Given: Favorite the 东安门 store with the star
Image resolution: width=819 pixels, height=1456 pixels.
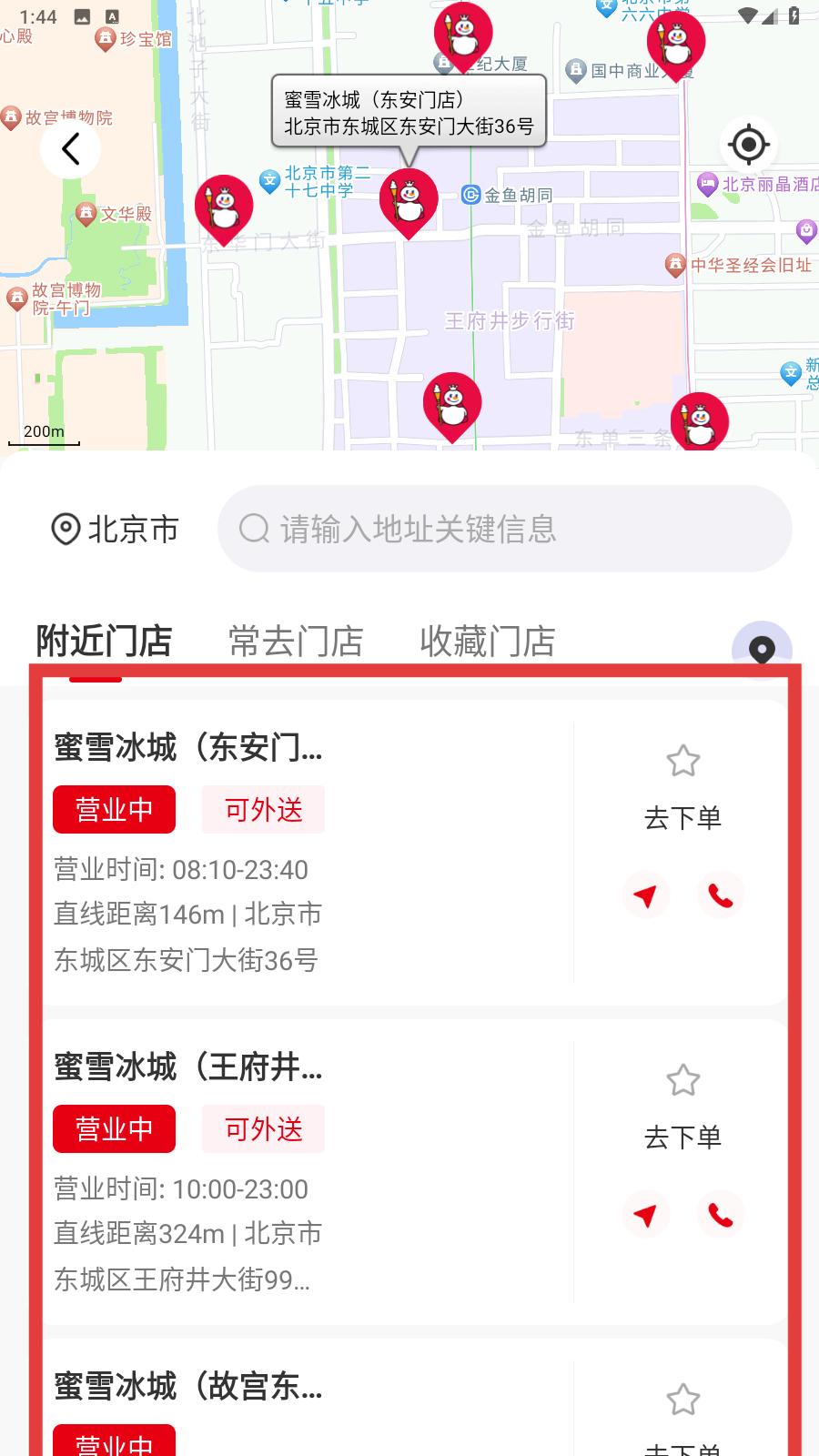Looking at the screenshot, I should (x=682, y=761).
